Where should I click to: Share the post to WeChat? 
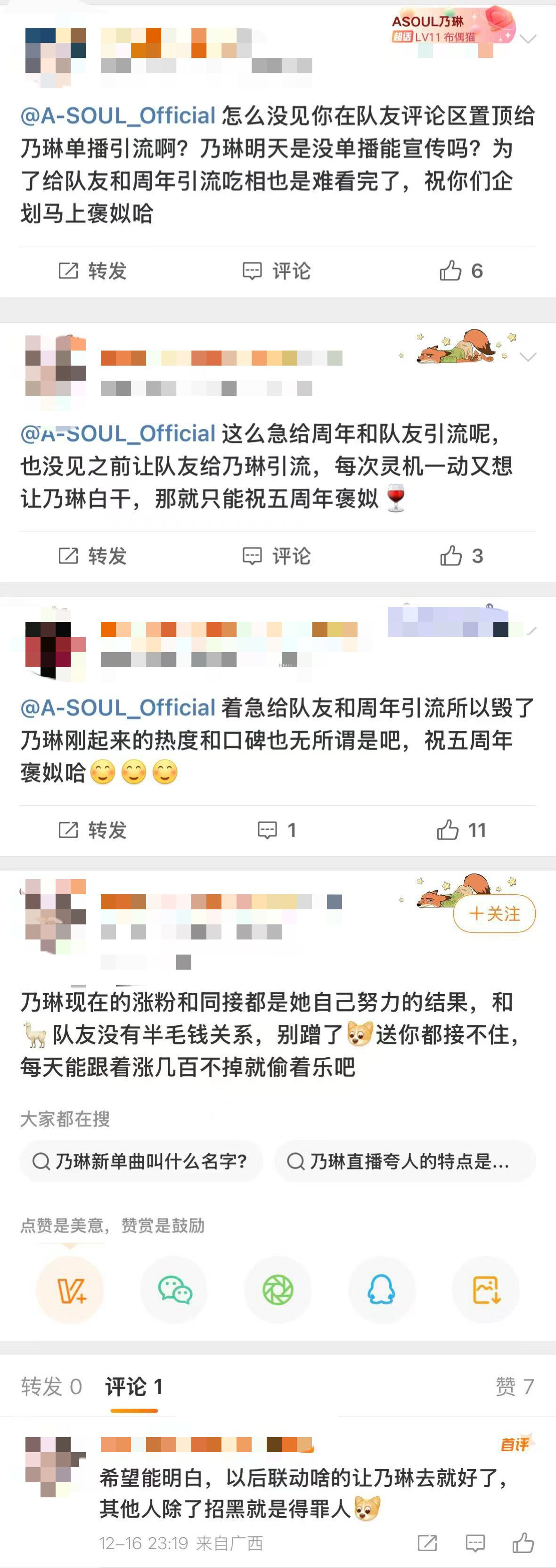[x=175, y=1290]
